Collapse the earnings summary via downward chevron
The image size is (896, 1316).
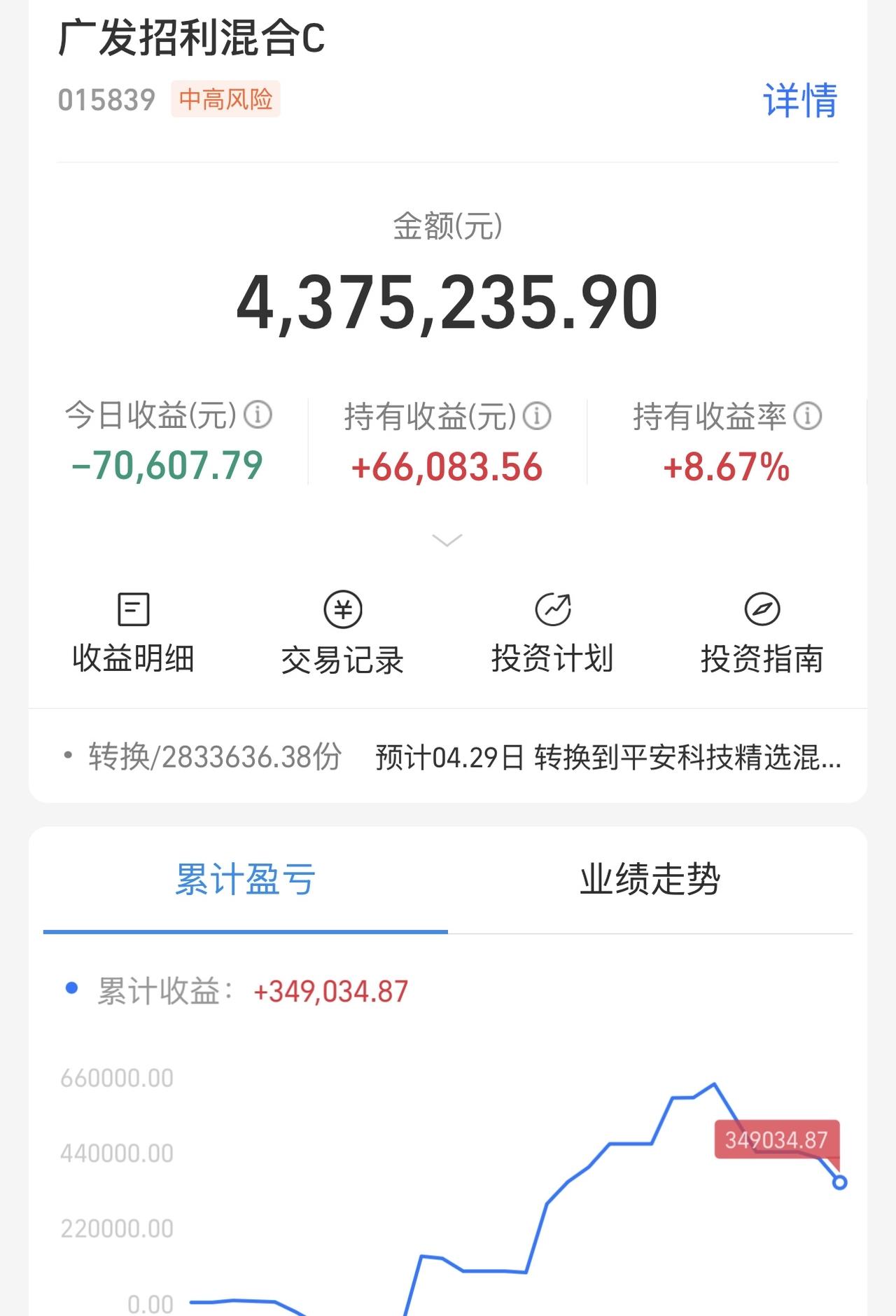(445, 539)
